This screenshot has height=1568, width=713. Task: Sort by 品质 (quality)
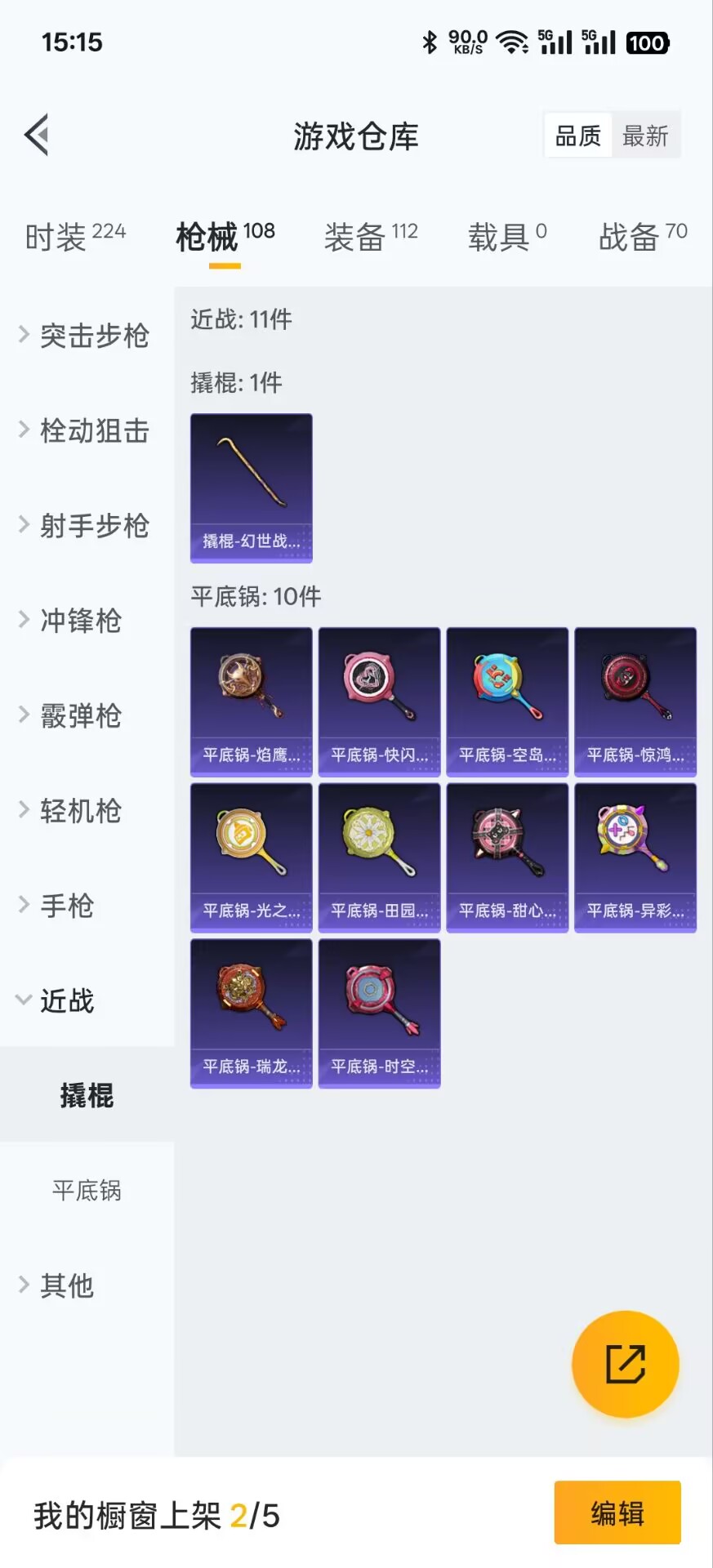[578, 136]
